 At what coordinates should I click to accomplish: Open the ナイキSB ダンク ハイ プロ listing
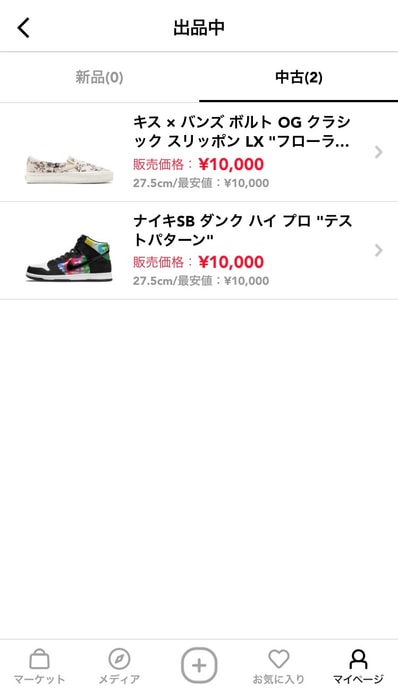point(199,251)
